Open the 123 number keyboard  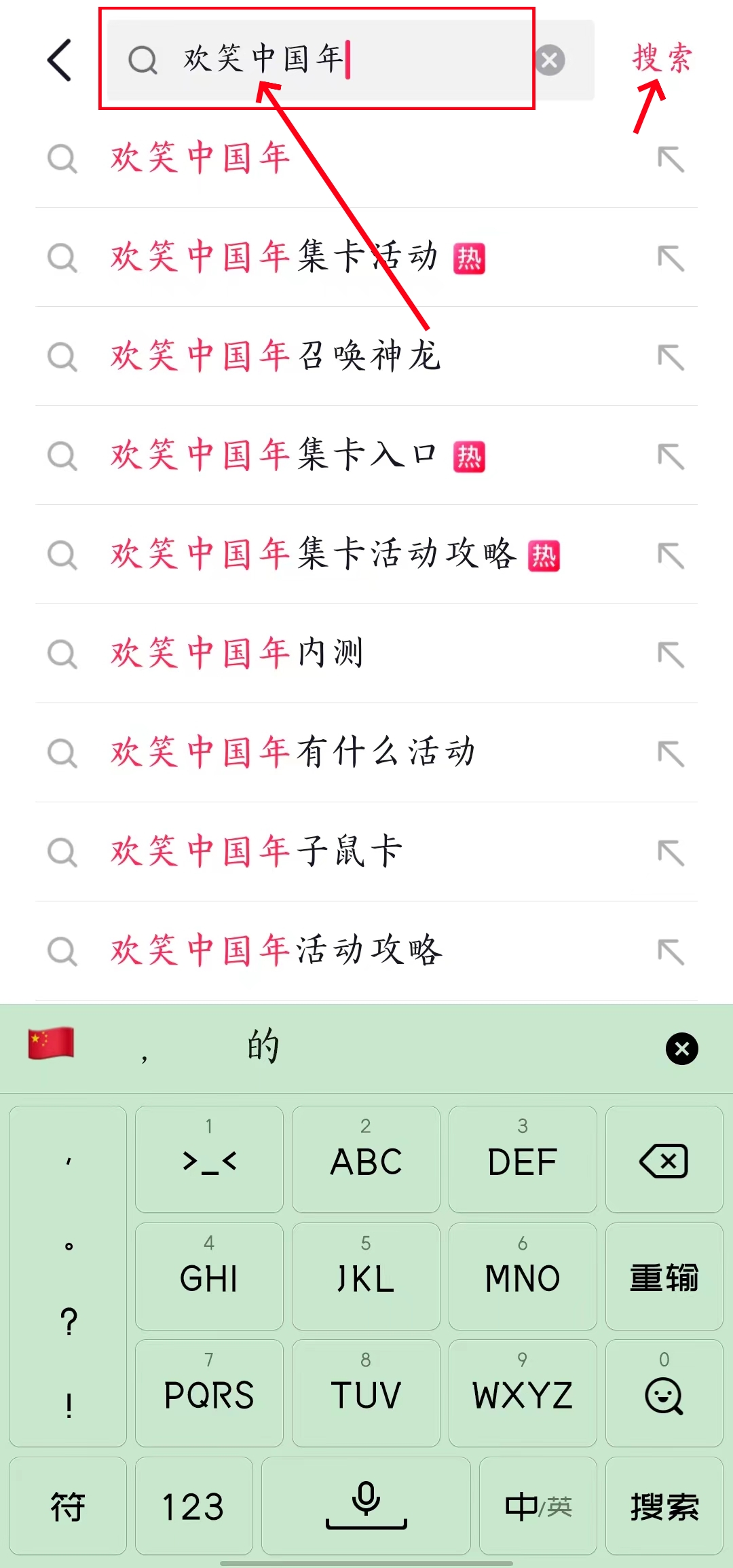(193, 1506)
